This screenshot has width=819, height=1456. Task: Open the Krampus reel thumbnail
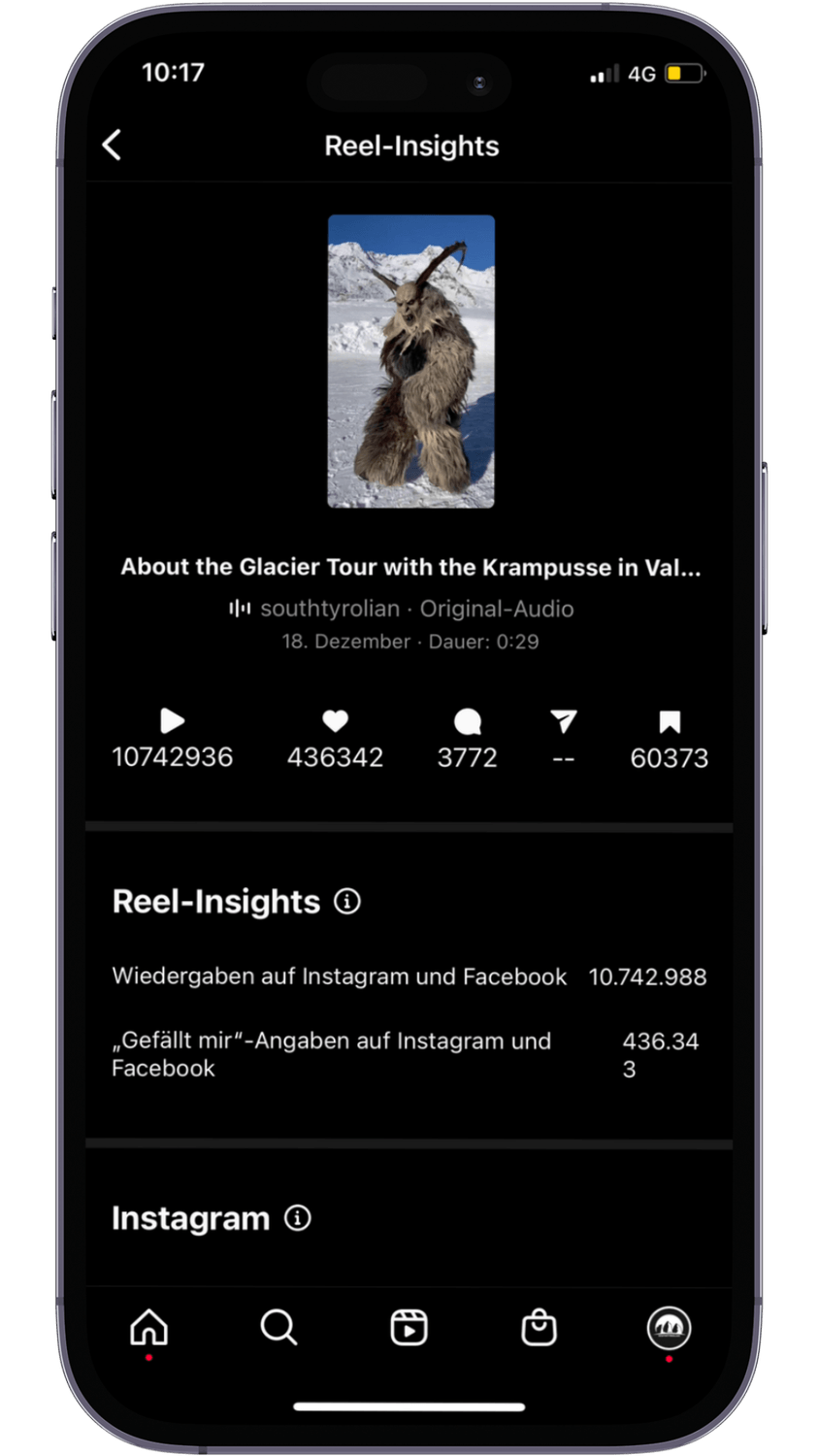[410, 361]
